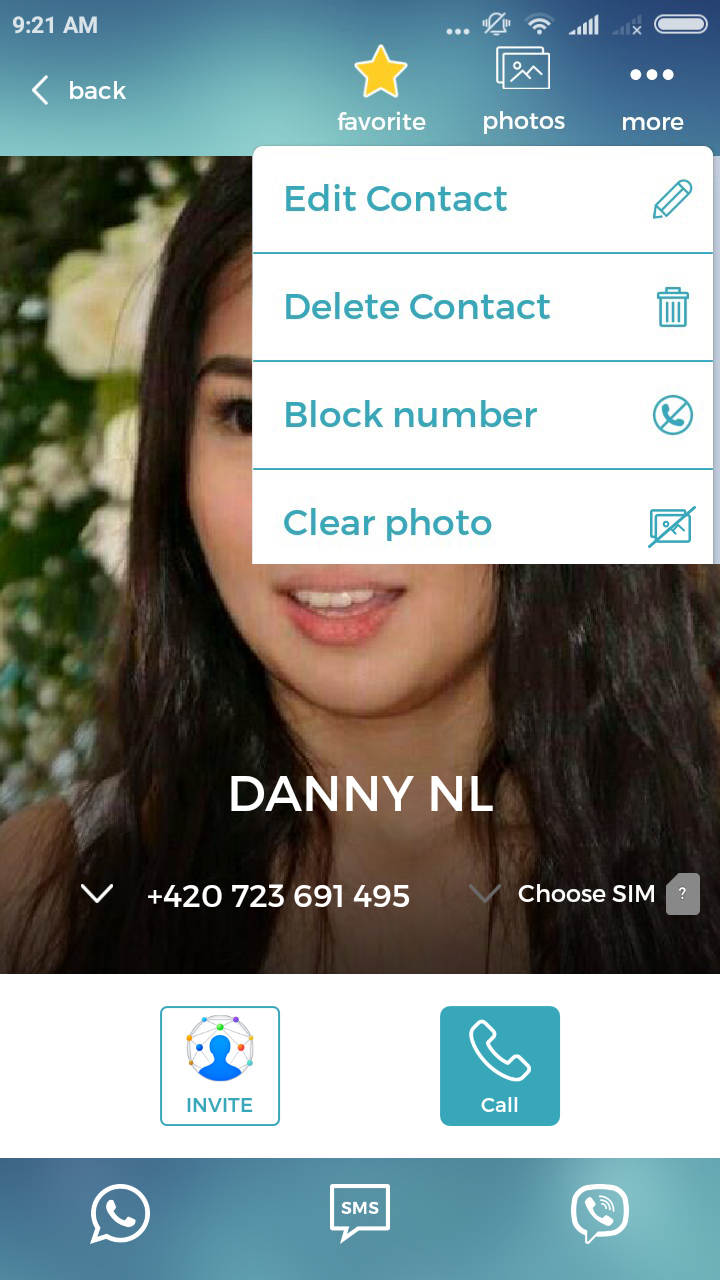Choose Delete Contact

tap(483, 307)
